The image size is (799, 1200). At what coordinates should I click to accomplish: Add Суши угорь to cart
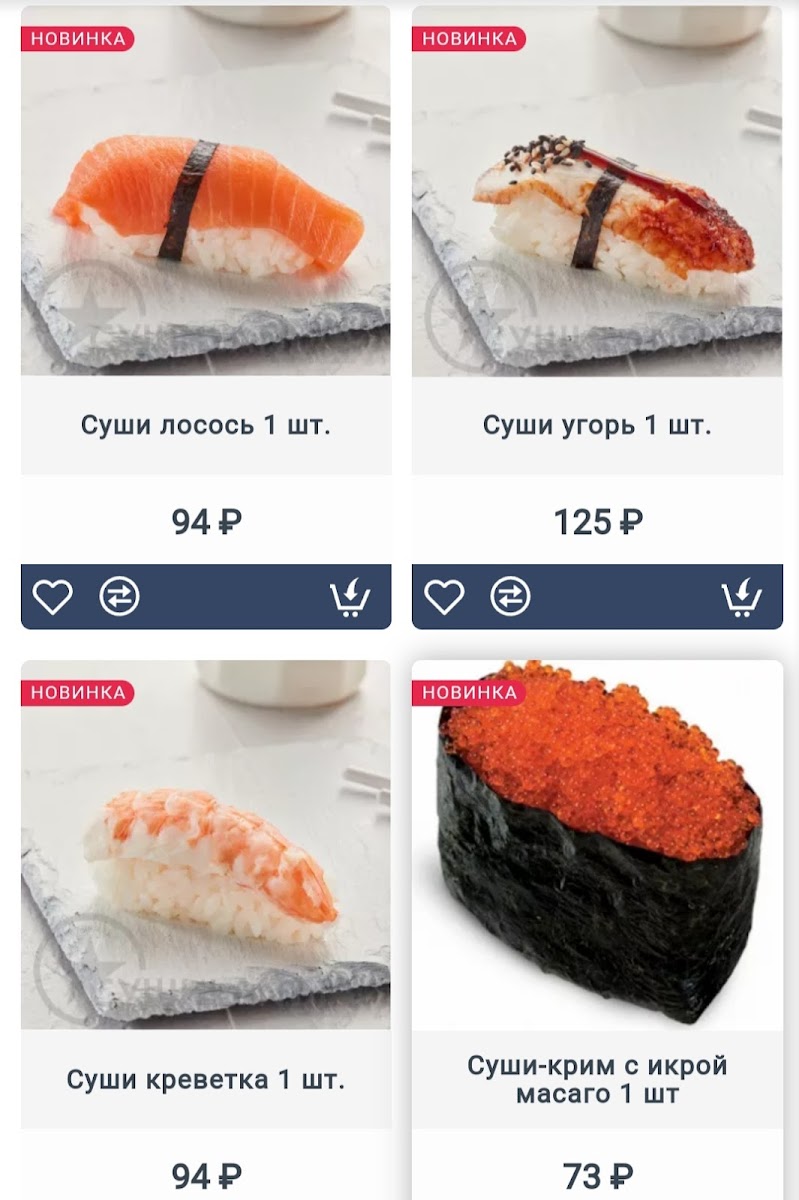pyautogui.click(x=741, y=597)
